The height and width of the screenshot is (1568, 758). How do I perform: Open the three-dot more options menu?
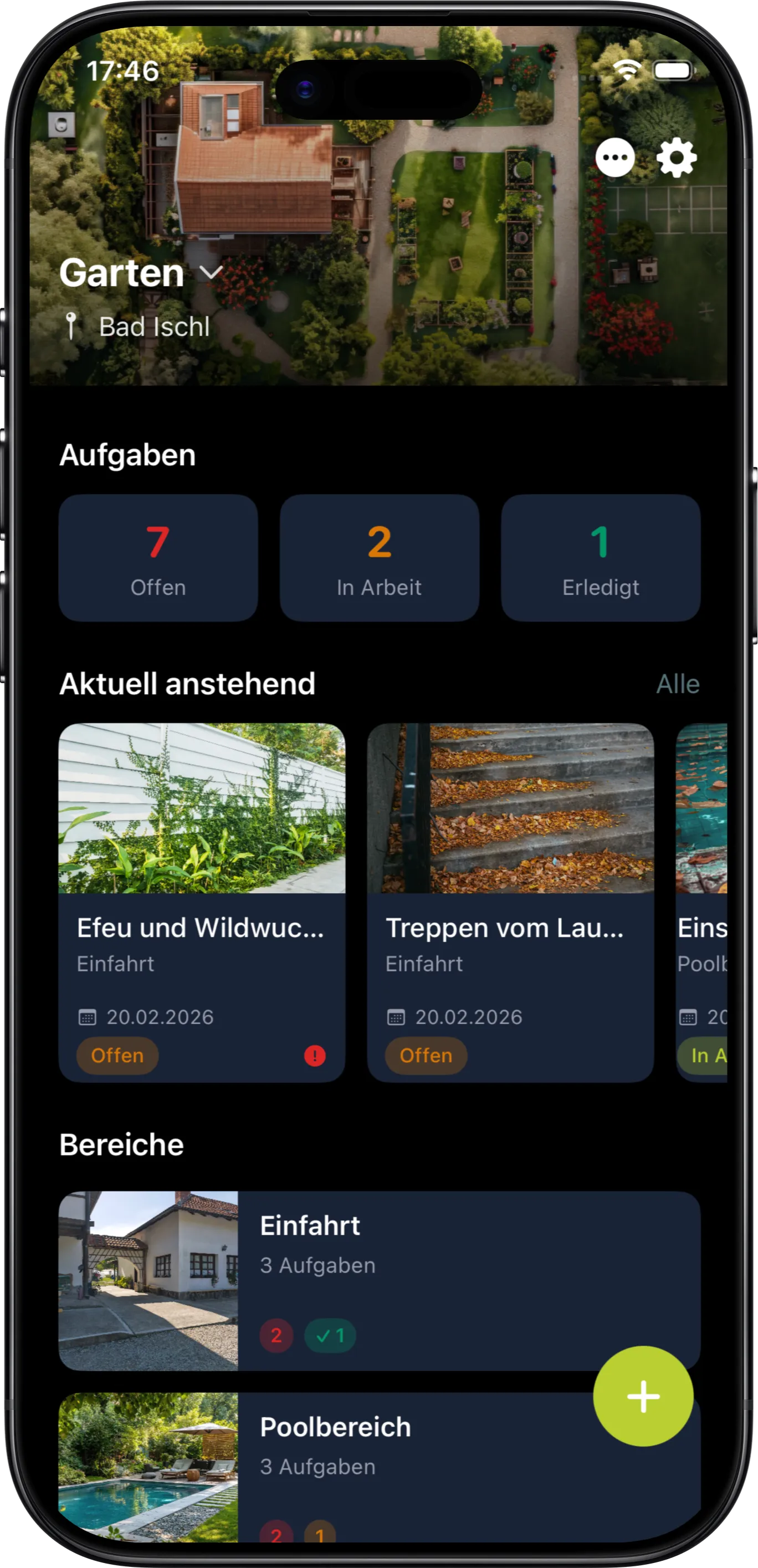point(614,157)
